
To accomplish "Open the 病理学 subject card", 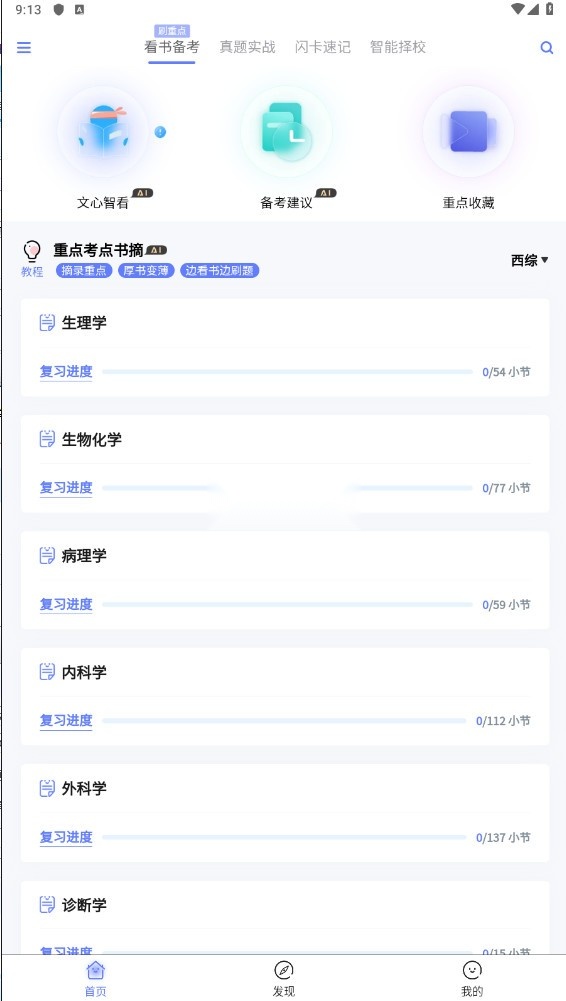I will point(285,580).
